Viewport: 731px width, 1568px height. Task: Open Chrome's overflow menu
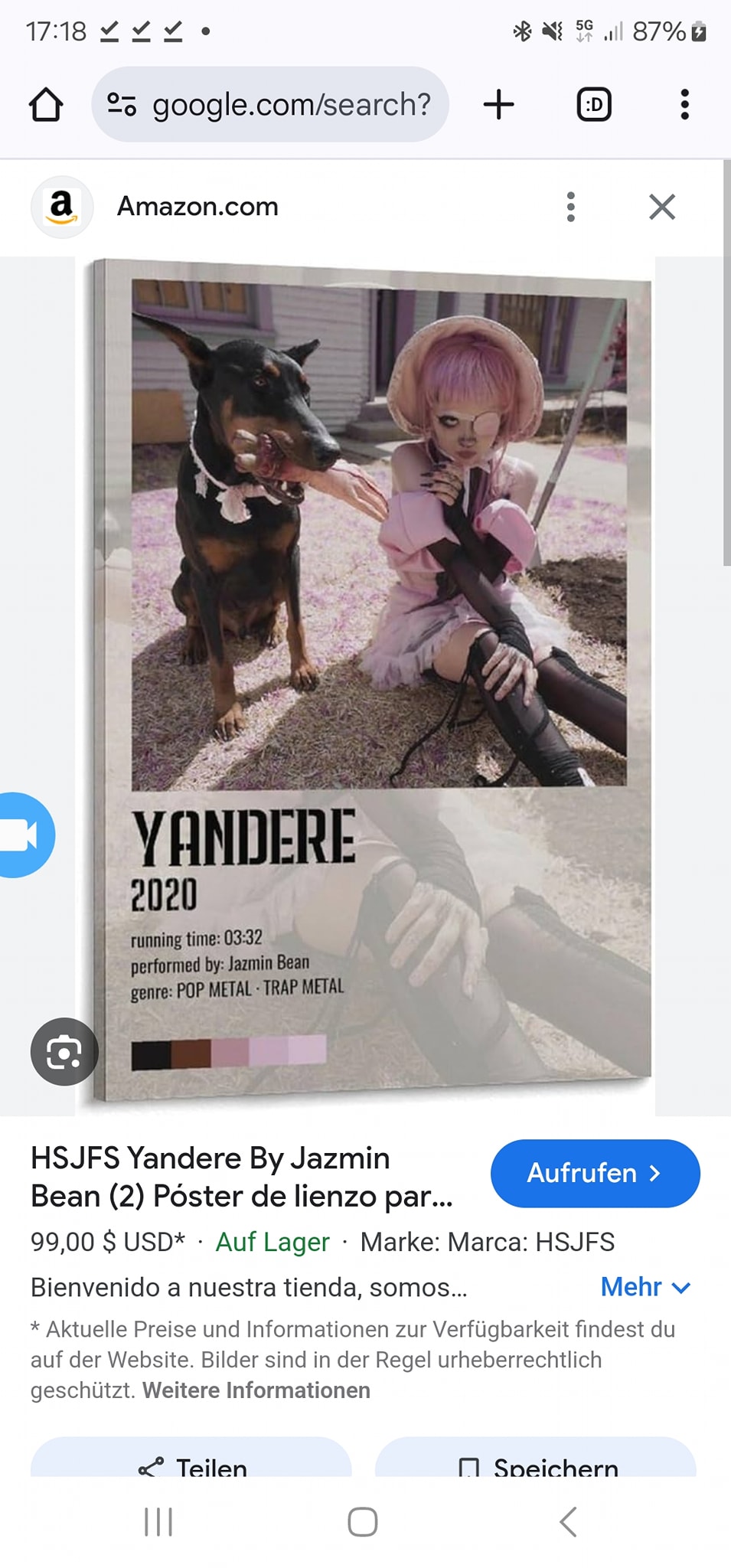pyautogui.click(x=684, y=104)
